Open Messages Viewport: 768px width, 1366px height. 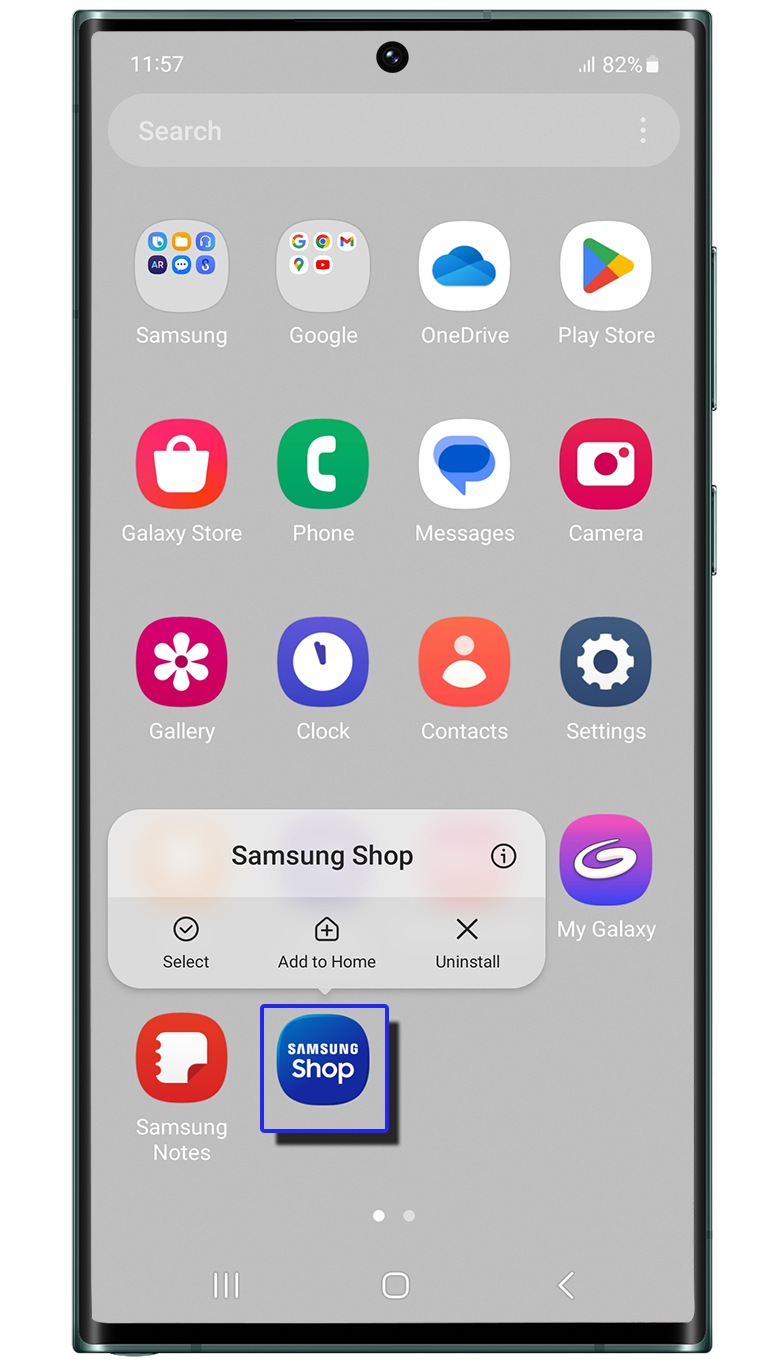pos(464,465)
